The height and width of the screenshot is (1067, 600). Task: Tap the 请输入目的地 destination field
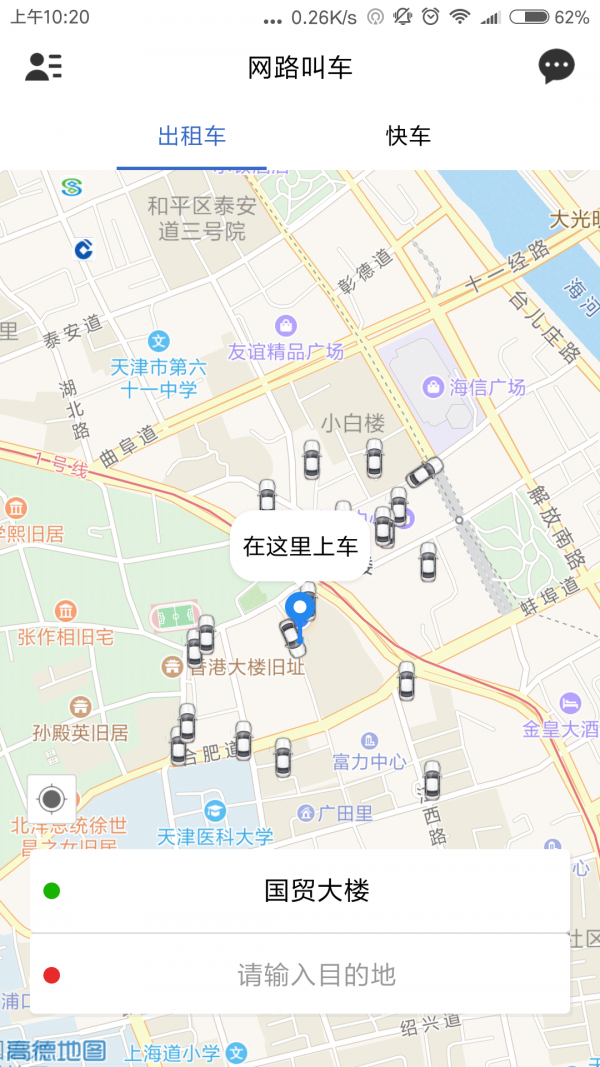pos(316,974)
